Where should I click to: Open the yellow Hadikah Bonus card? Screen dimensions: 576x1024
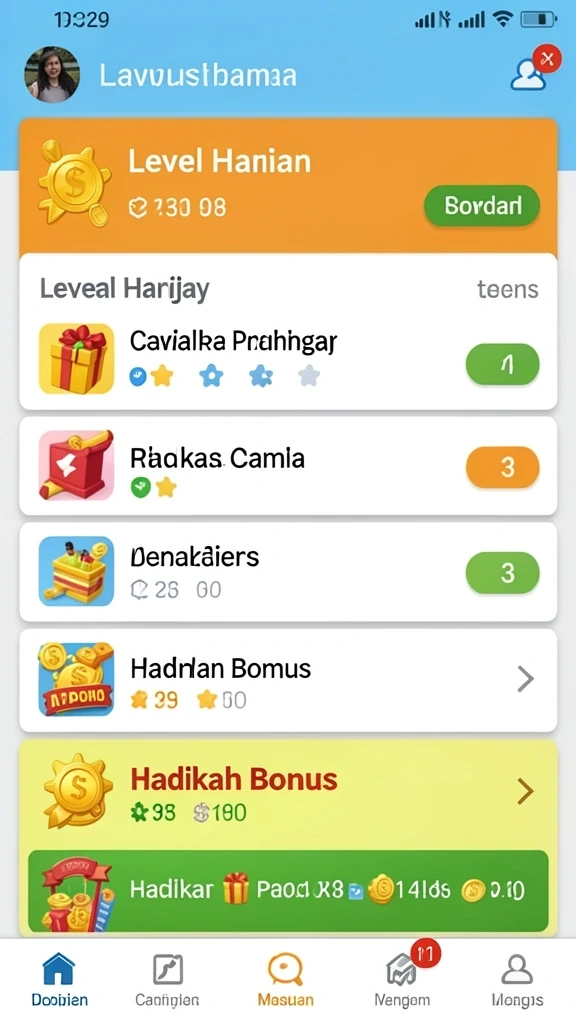288,792
